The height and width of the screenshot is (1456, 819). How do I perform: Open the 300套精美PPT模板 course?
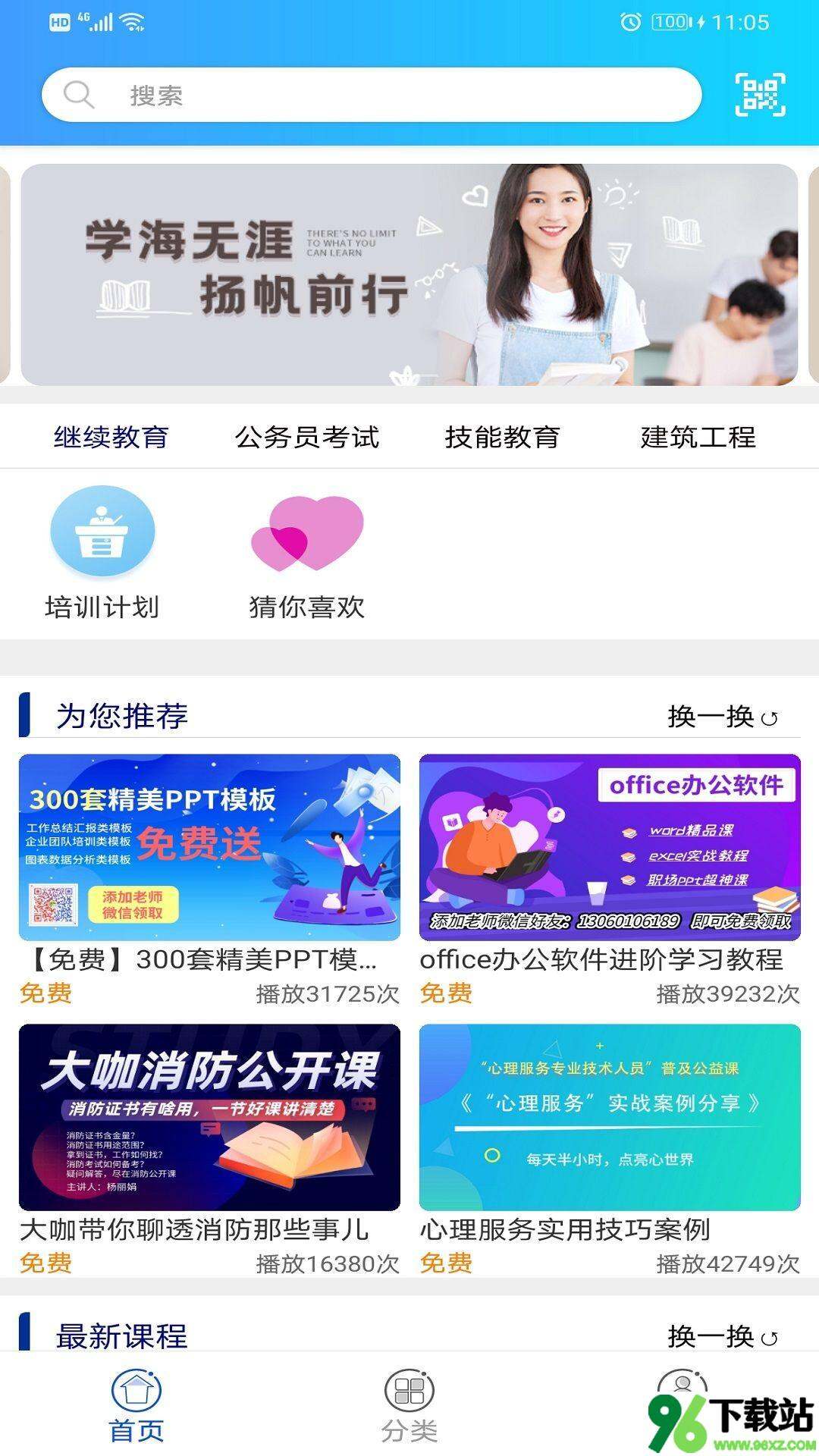[209, 880]
